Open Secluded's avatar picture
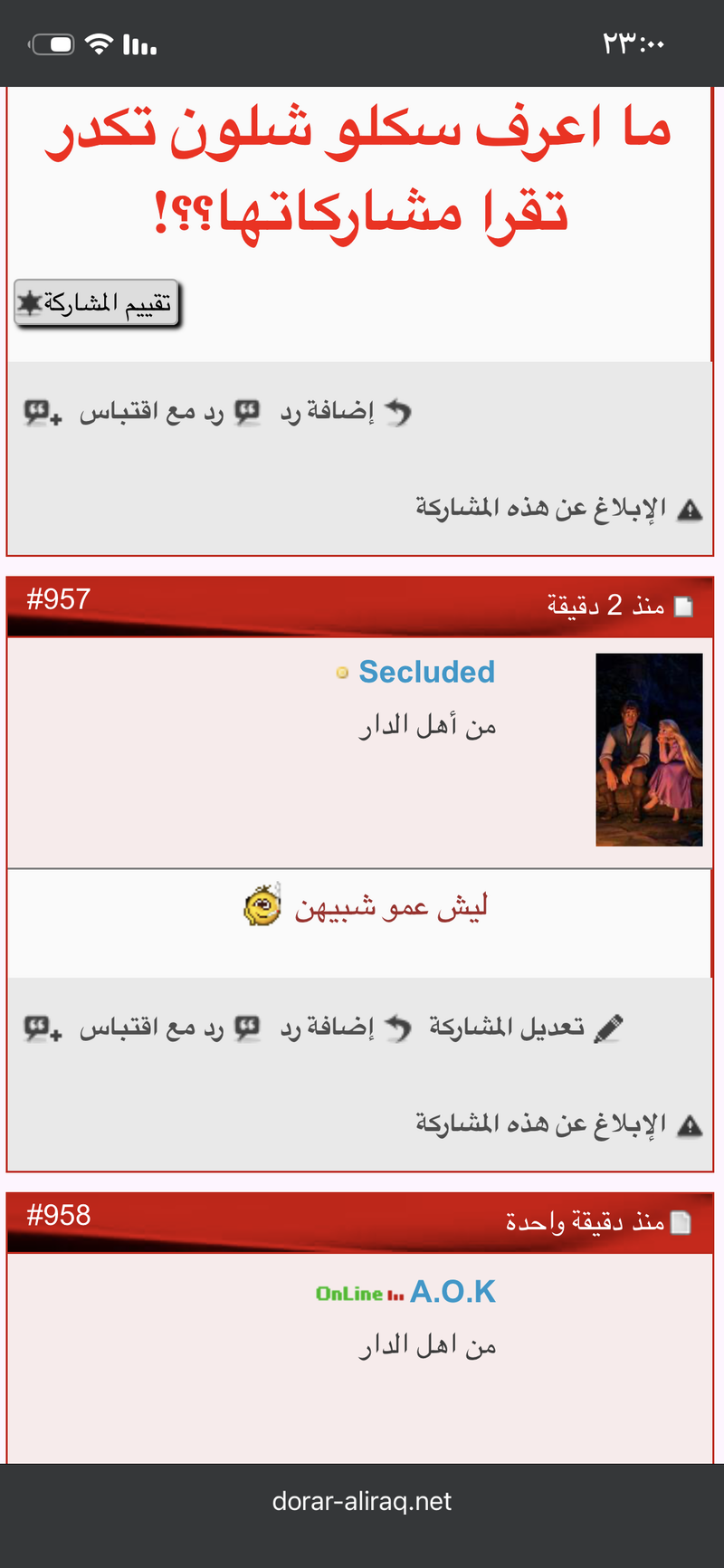The width and height of the screenshot is (724, 1568). click(x=649, y=750)
